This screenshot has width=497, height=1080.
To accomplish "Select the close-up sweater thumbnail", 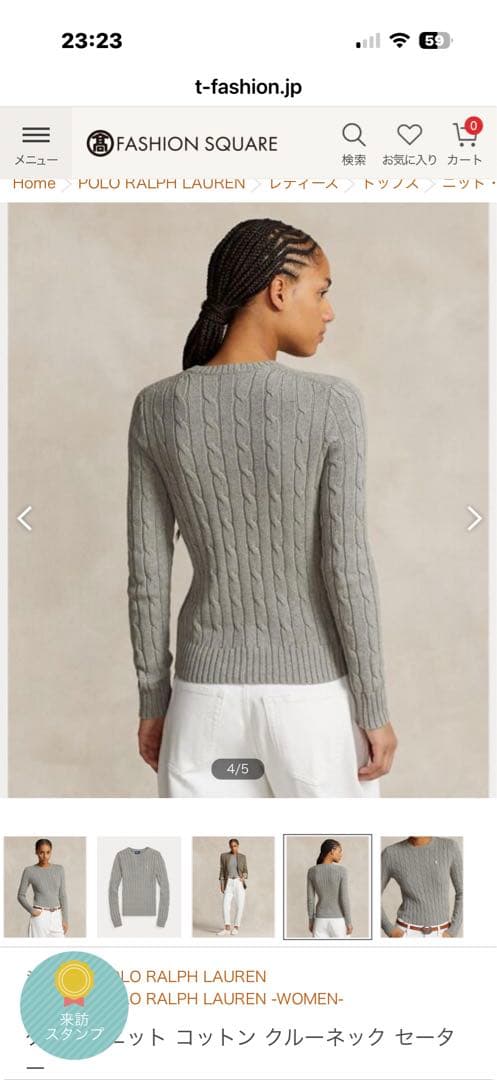I will click(x=422, y=887).
